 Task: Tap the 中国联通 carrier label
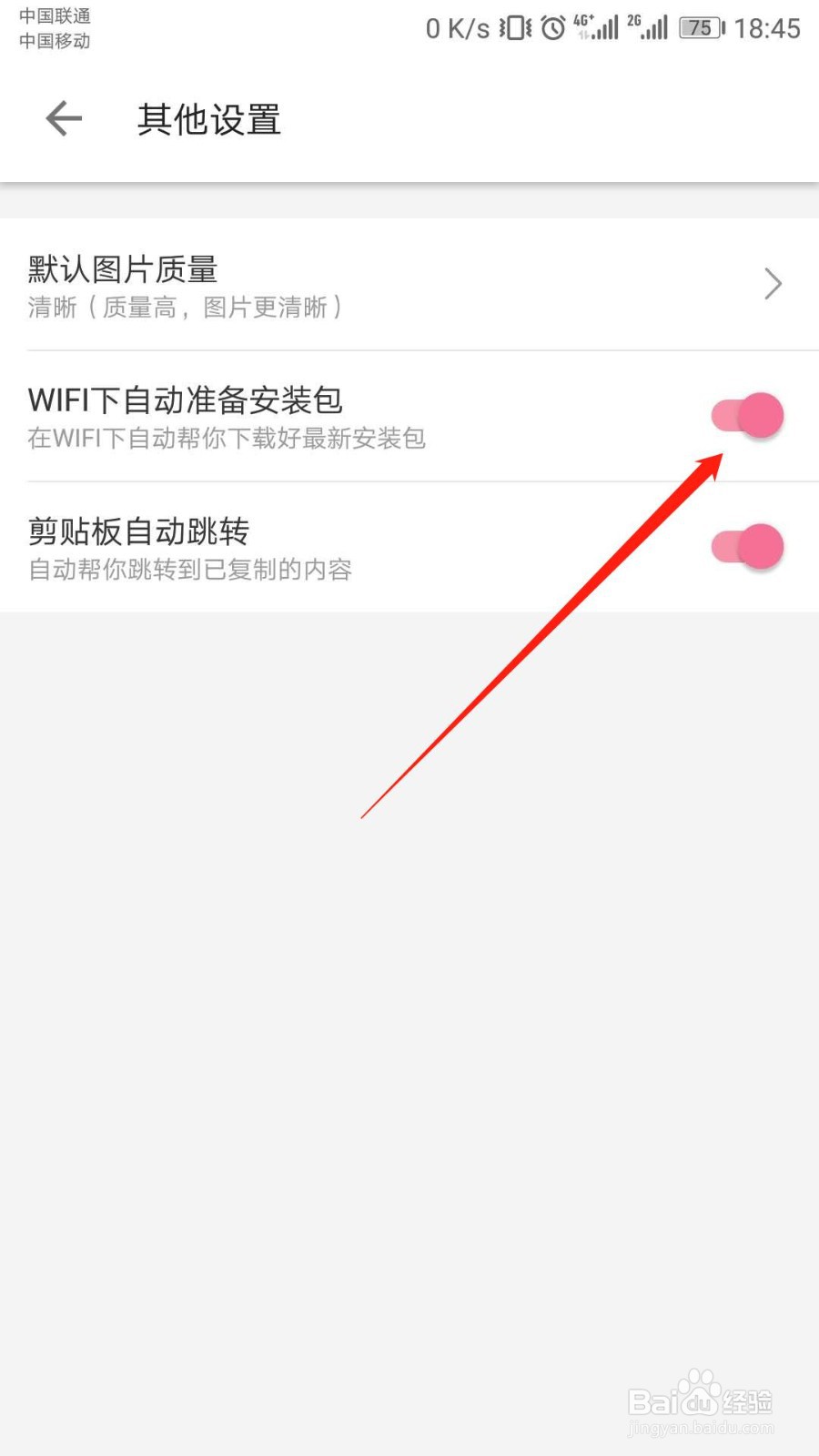click(55, 15)
